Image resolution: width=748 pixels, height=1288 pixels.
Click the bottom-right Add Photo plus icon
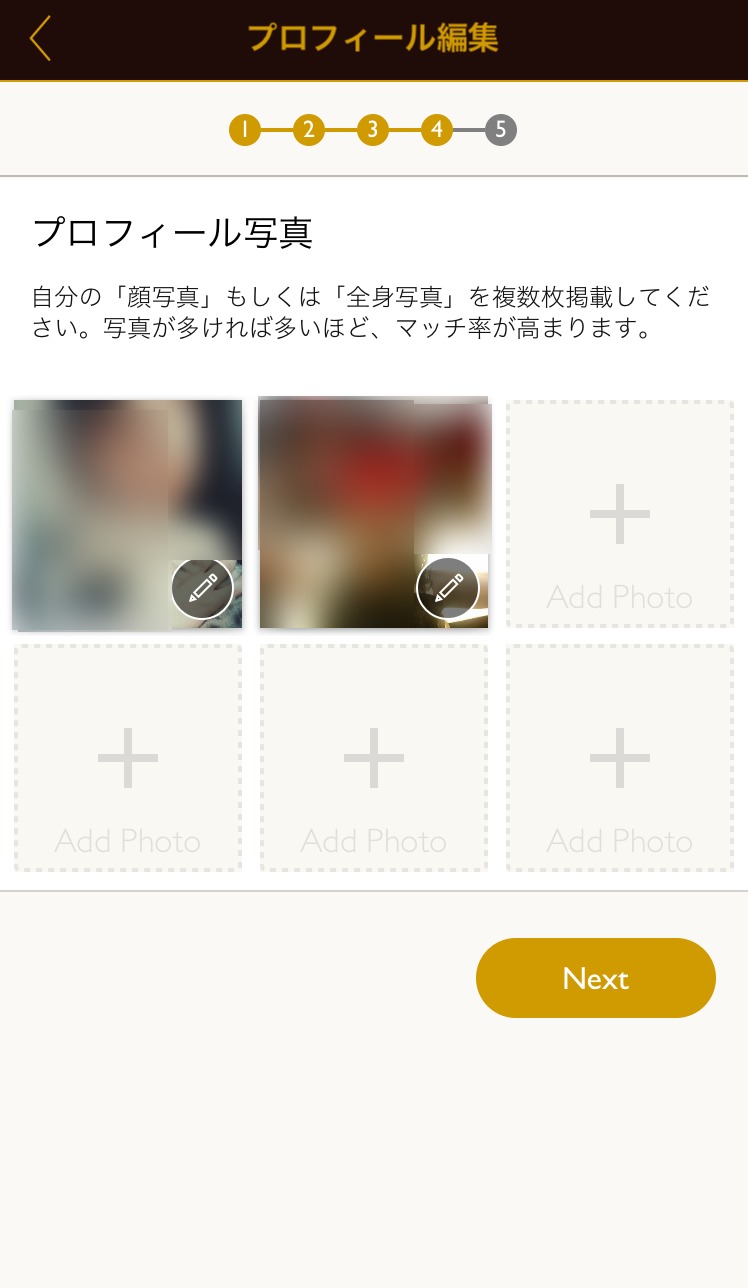pyautogui.click(x=619, y=757)
